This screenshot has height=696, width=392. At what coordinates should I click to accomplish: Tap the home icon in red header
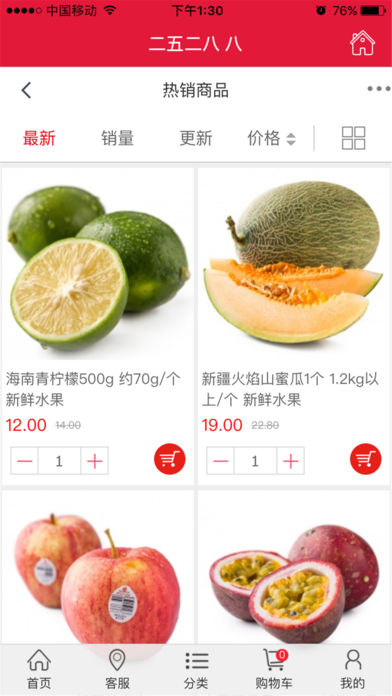(x=362, y=43)
